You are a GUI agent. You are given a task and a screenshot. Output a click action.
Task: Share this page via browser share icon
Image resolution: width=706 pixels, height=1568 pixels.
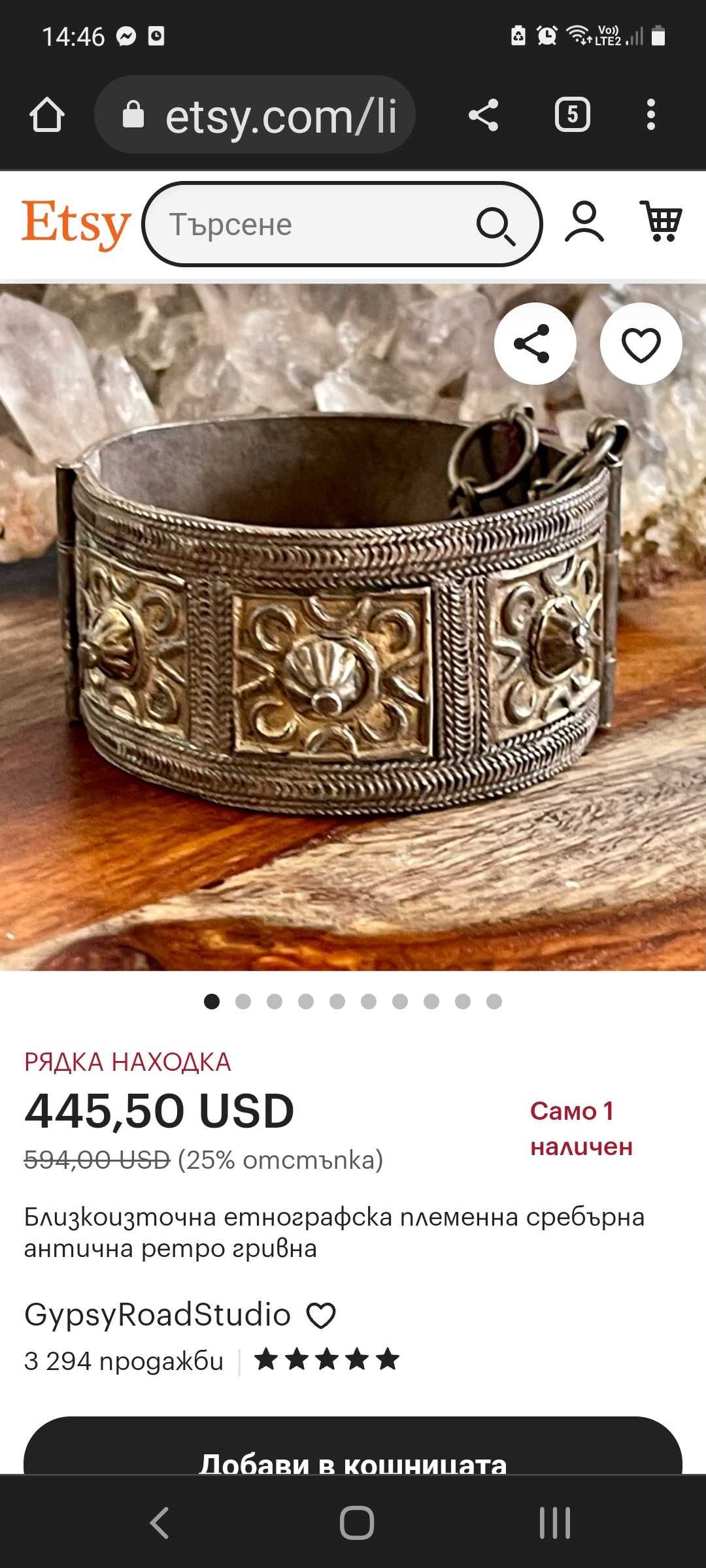click(x=484, y=116)
